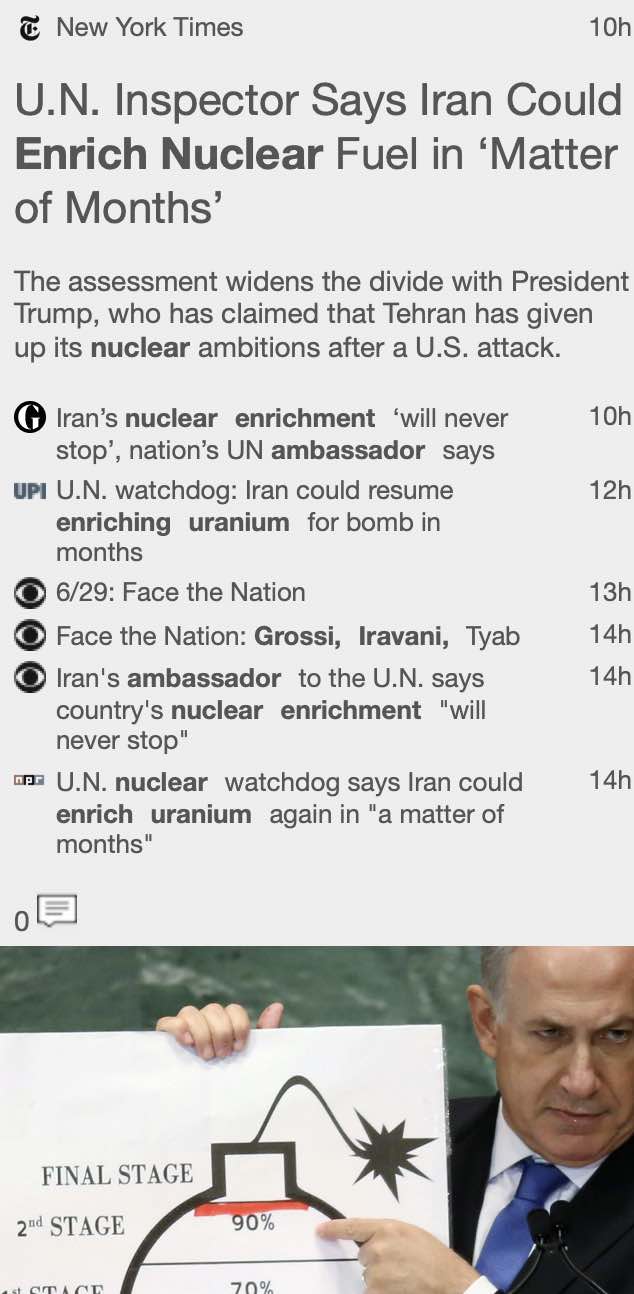
Task: Open the "6/29: Face the Nation" item
Action: (180, 592)
